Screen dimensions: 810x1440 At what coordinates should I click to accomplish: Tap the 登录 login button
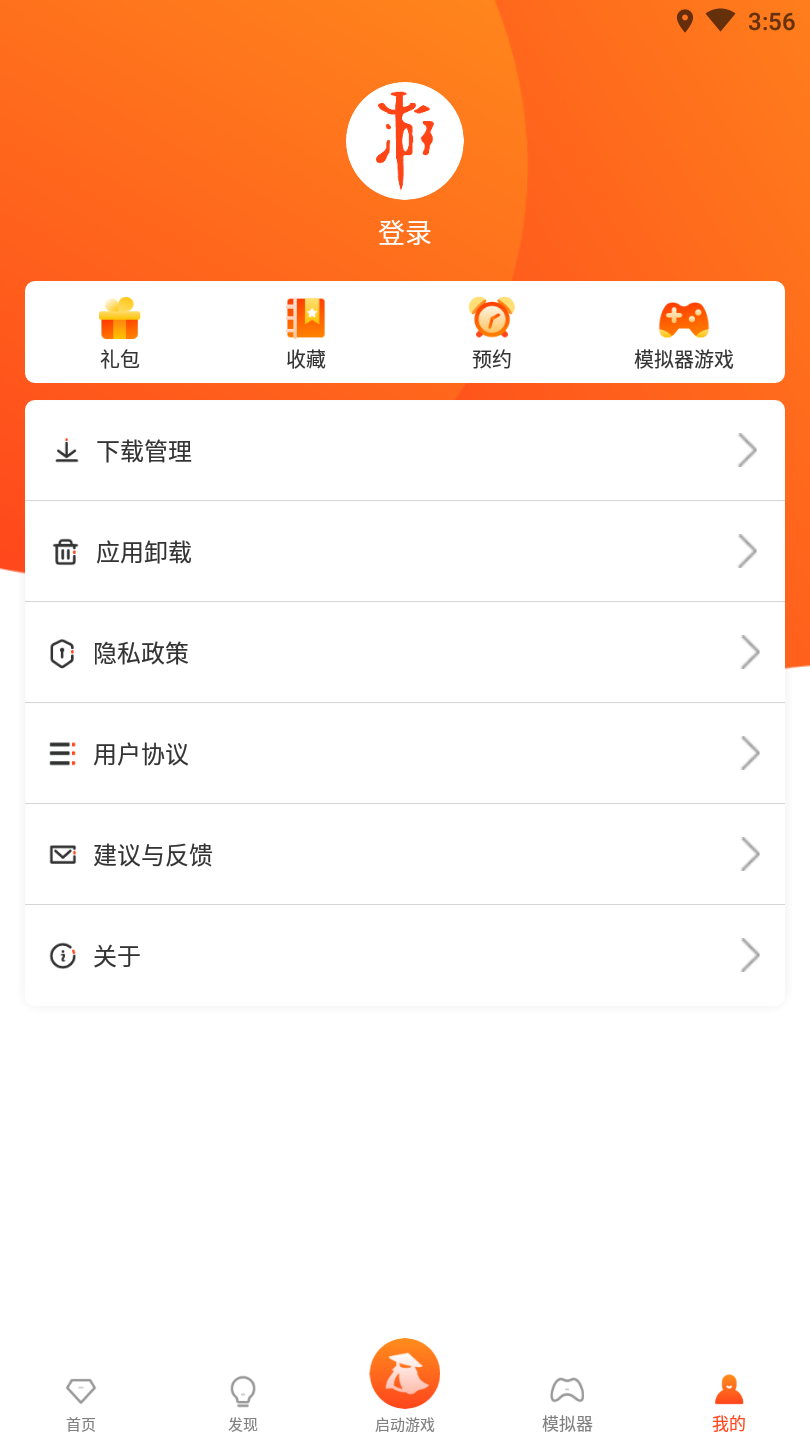[404, 232]
